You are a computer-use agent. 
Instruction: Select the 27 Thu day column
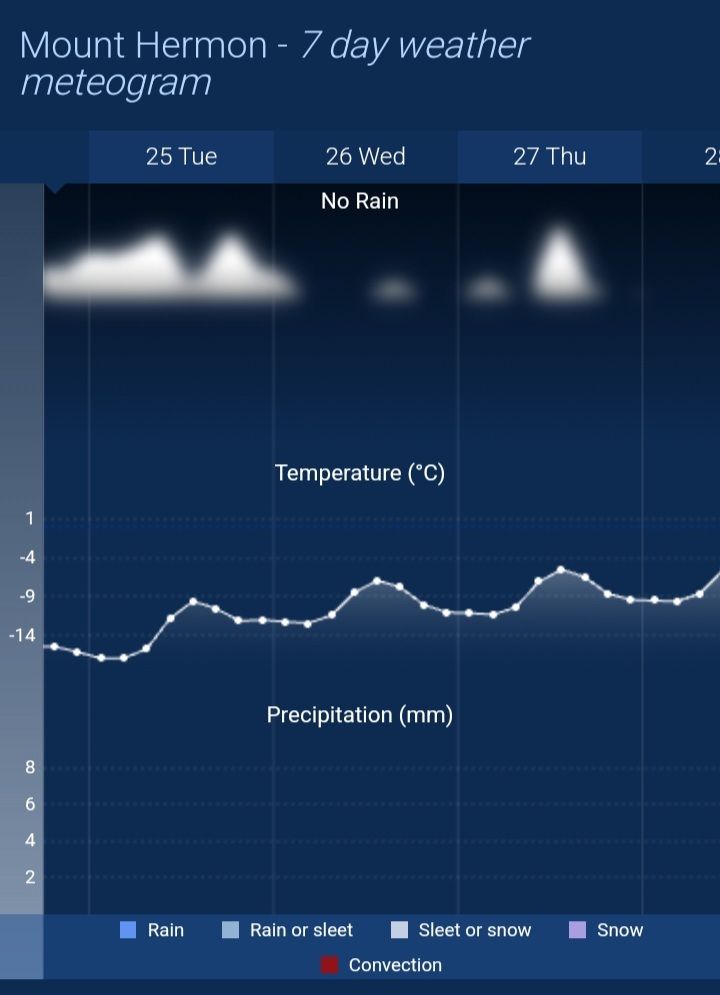click(x=549, y=157)
